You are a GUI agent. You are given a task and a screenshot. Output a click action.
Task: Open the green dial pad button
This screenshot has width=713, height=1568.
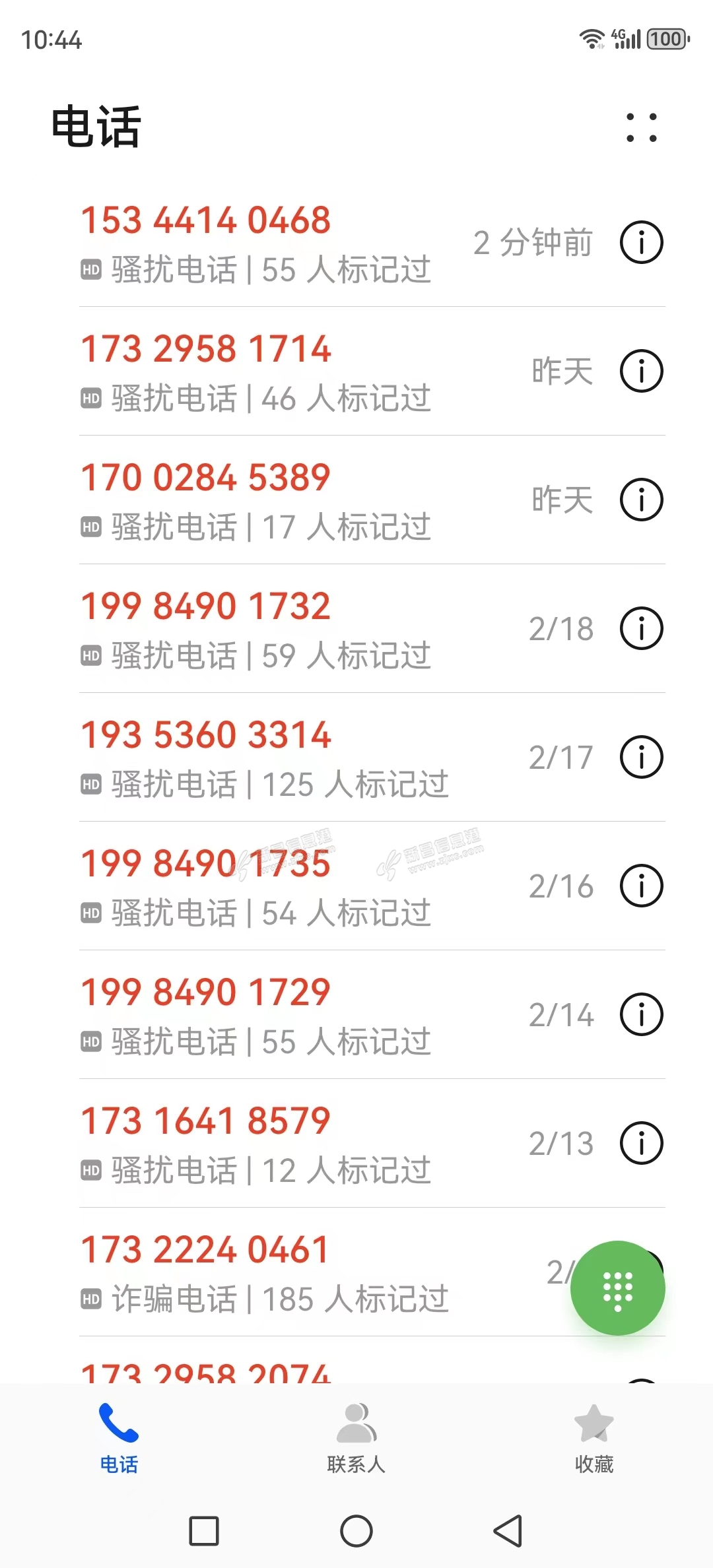[x=617, y=1288]
